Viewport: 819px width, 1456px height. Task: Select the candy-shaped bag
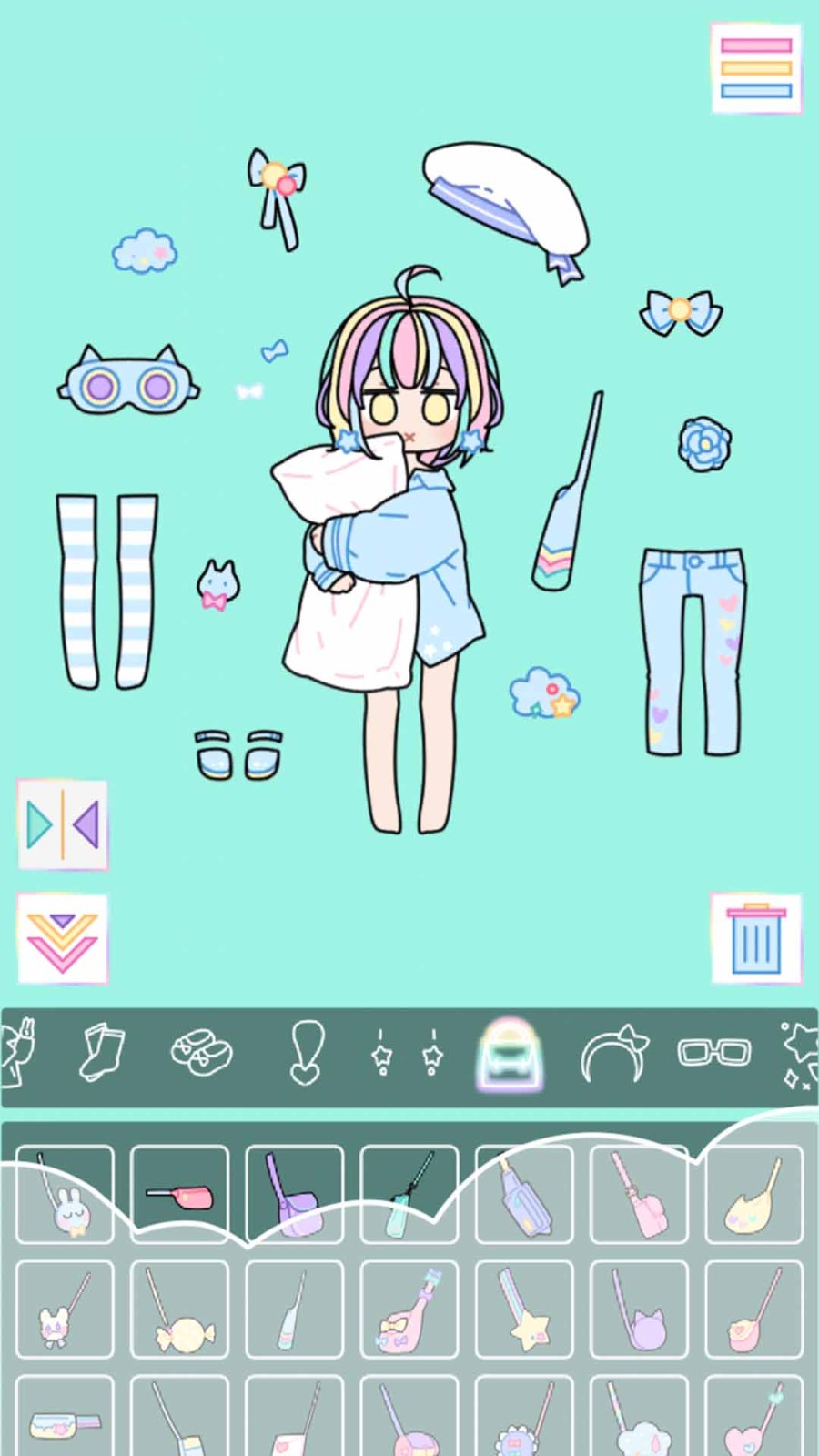180,1310
